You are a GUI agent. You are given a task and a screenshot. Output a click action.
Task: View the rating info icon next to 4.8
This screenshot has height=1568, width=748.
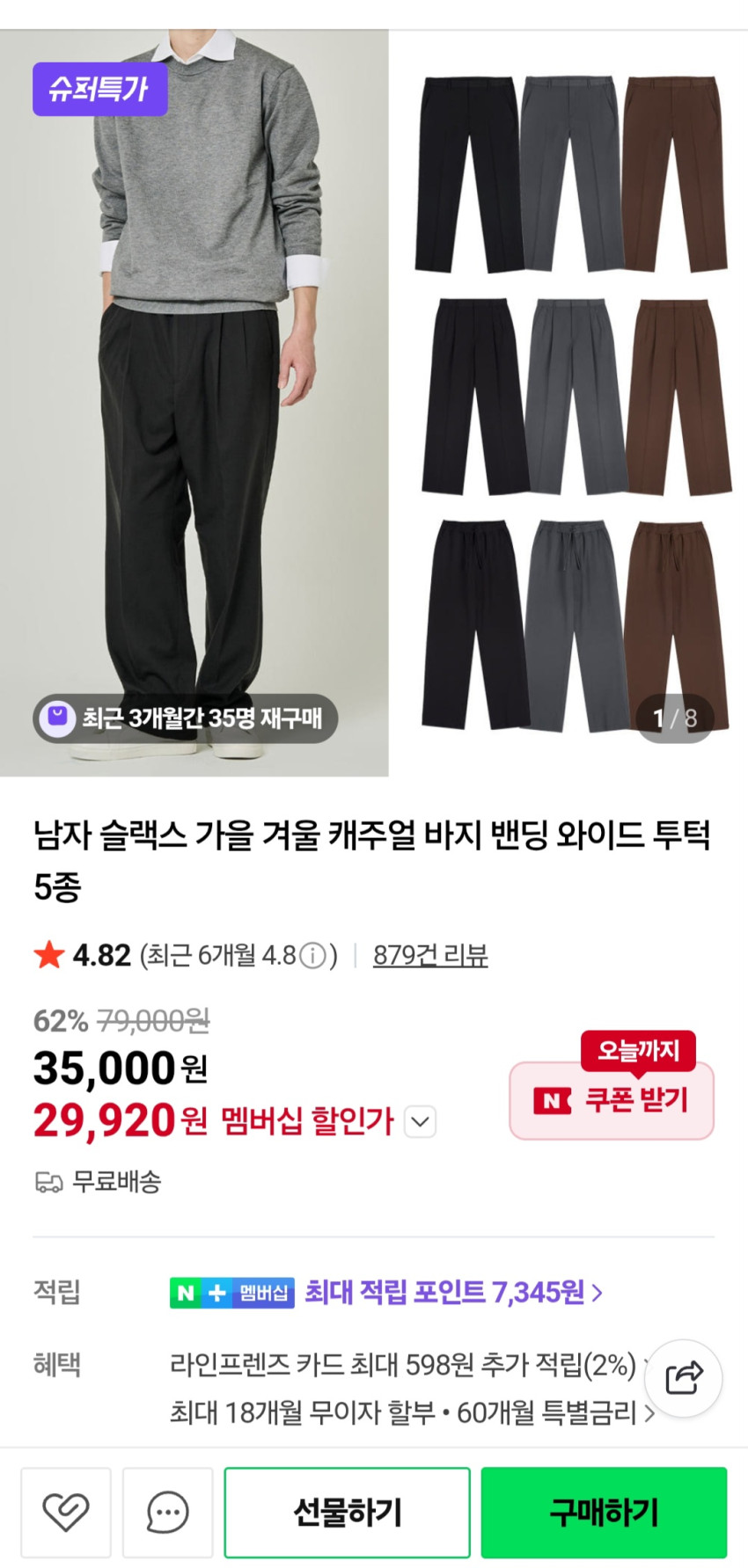pyautogui.click(x=313, y=956)
